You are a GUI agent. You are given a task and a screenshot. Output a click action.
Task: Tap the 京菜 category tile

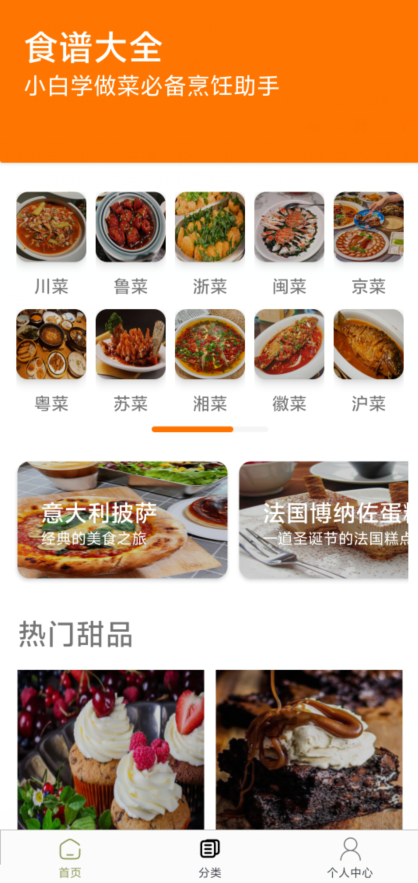(369, 244)
